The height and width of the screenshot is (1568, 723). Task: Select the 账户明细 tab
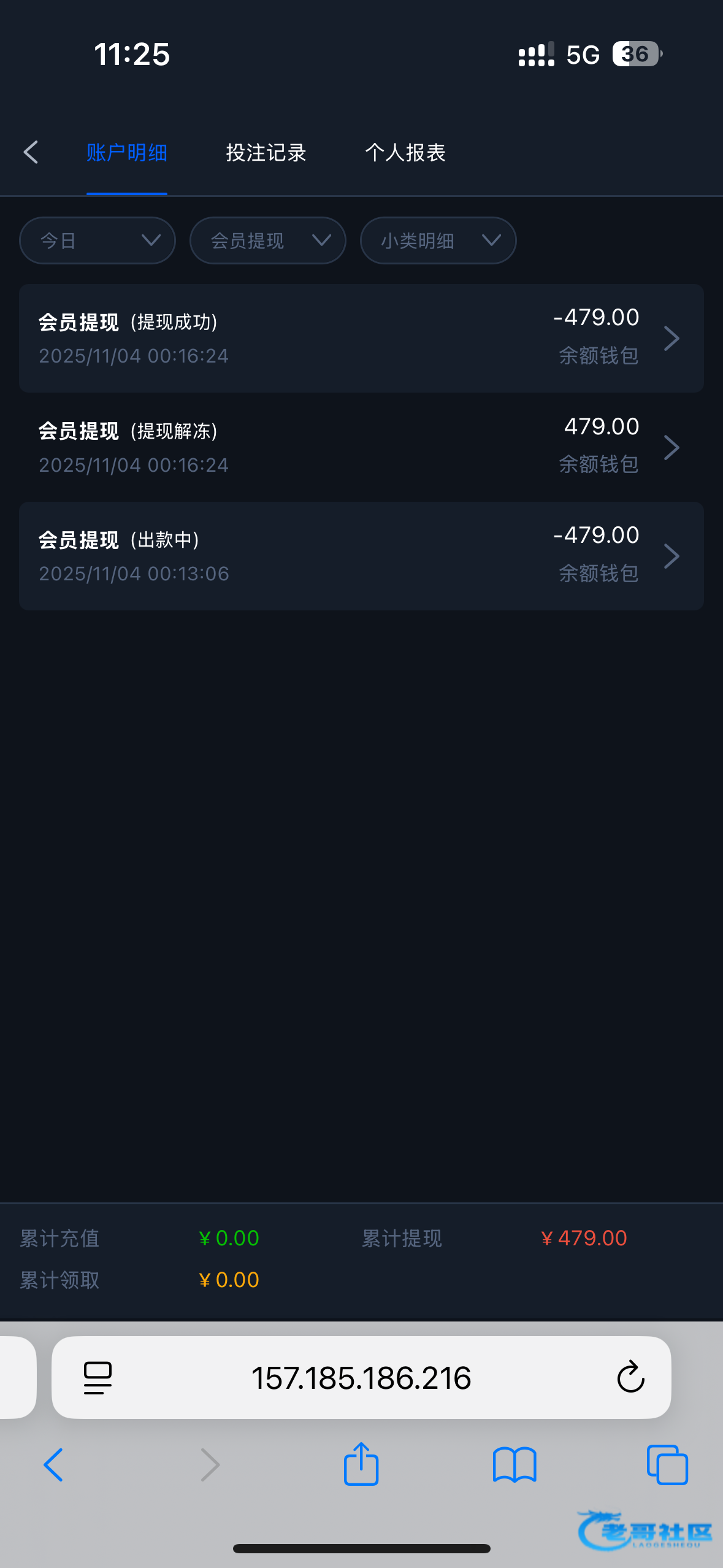coord(127,152)
